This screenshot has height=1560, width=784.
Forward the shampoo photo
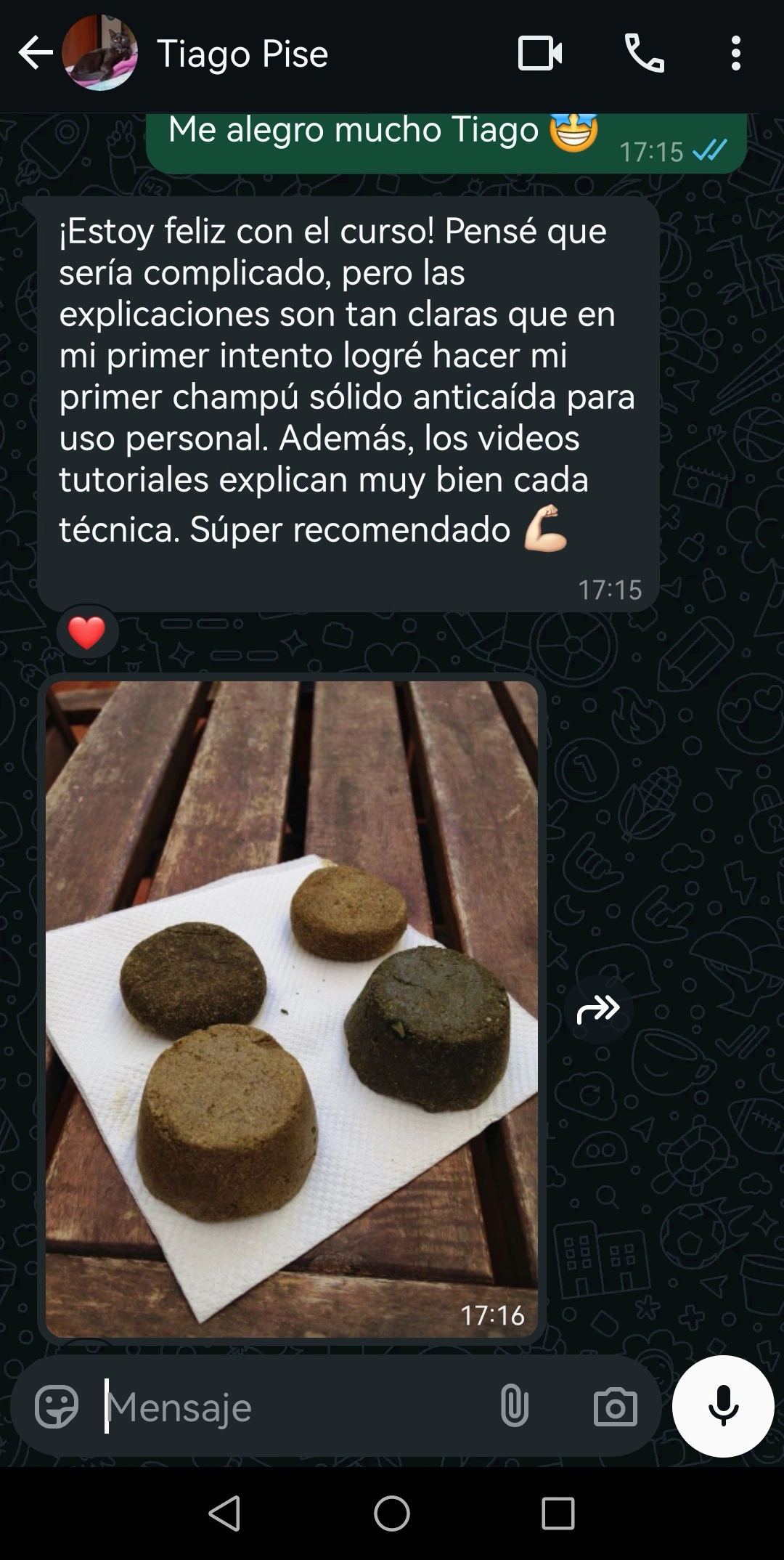pyautogui.click(x=598, y=1009)
